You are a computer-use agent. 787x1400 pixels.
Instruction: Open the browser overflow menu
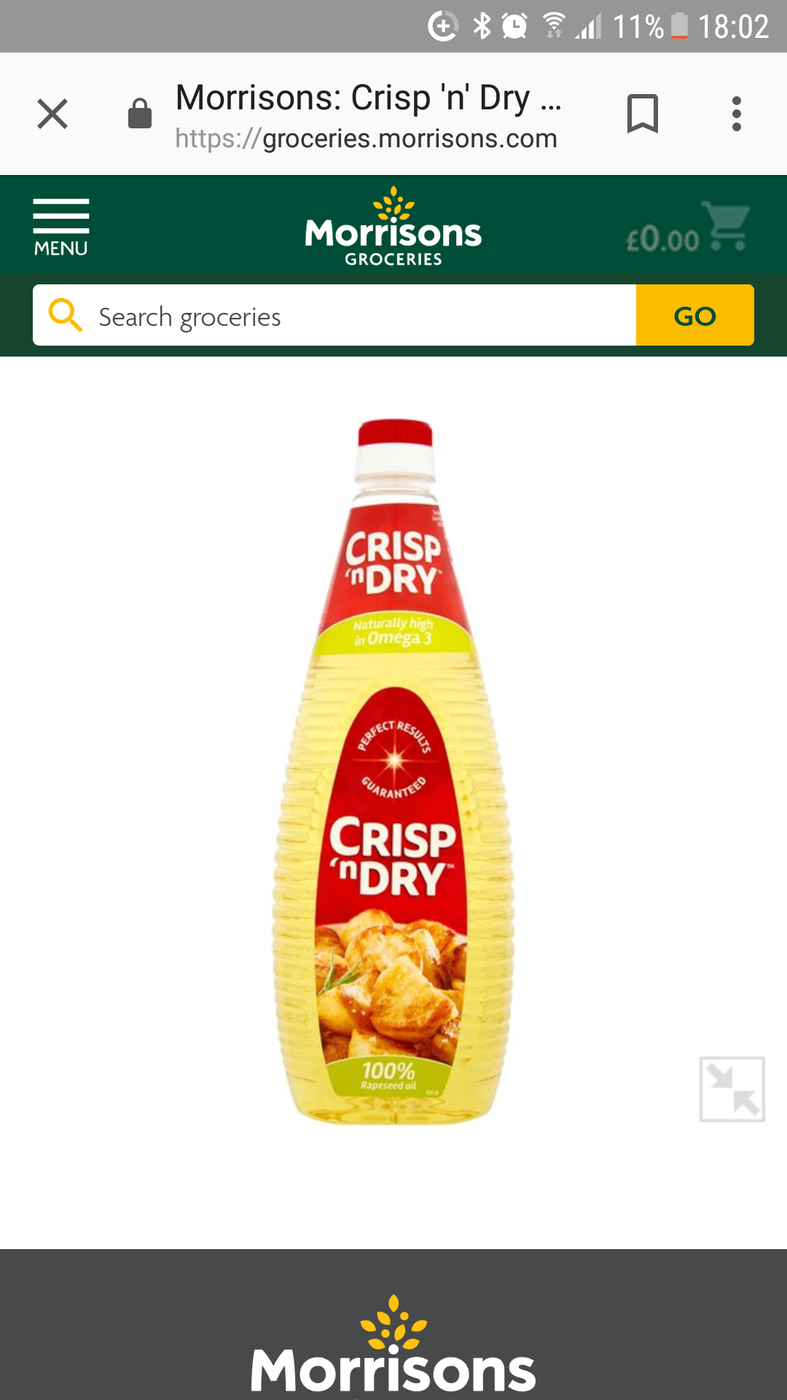tap(736, 114)
